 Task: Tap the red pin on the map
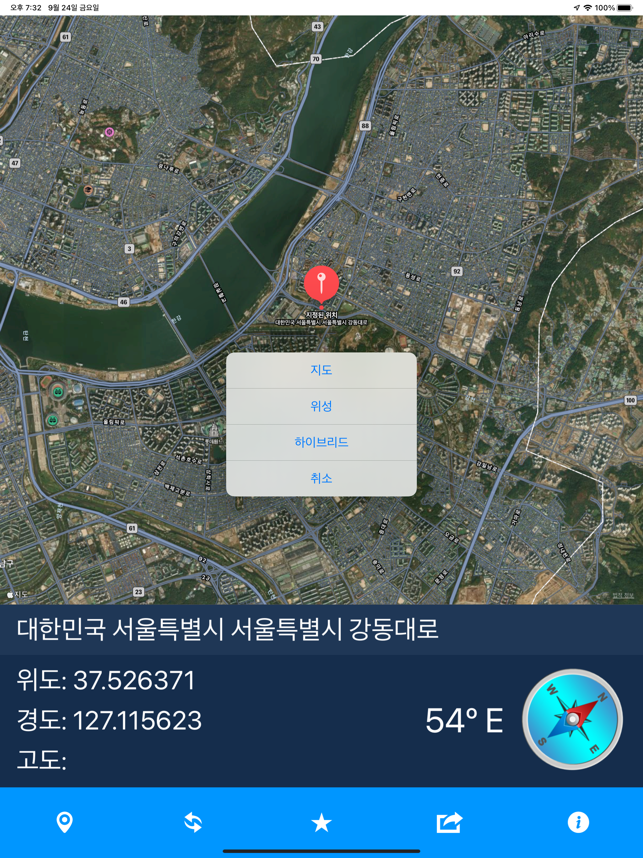[321, 283]
